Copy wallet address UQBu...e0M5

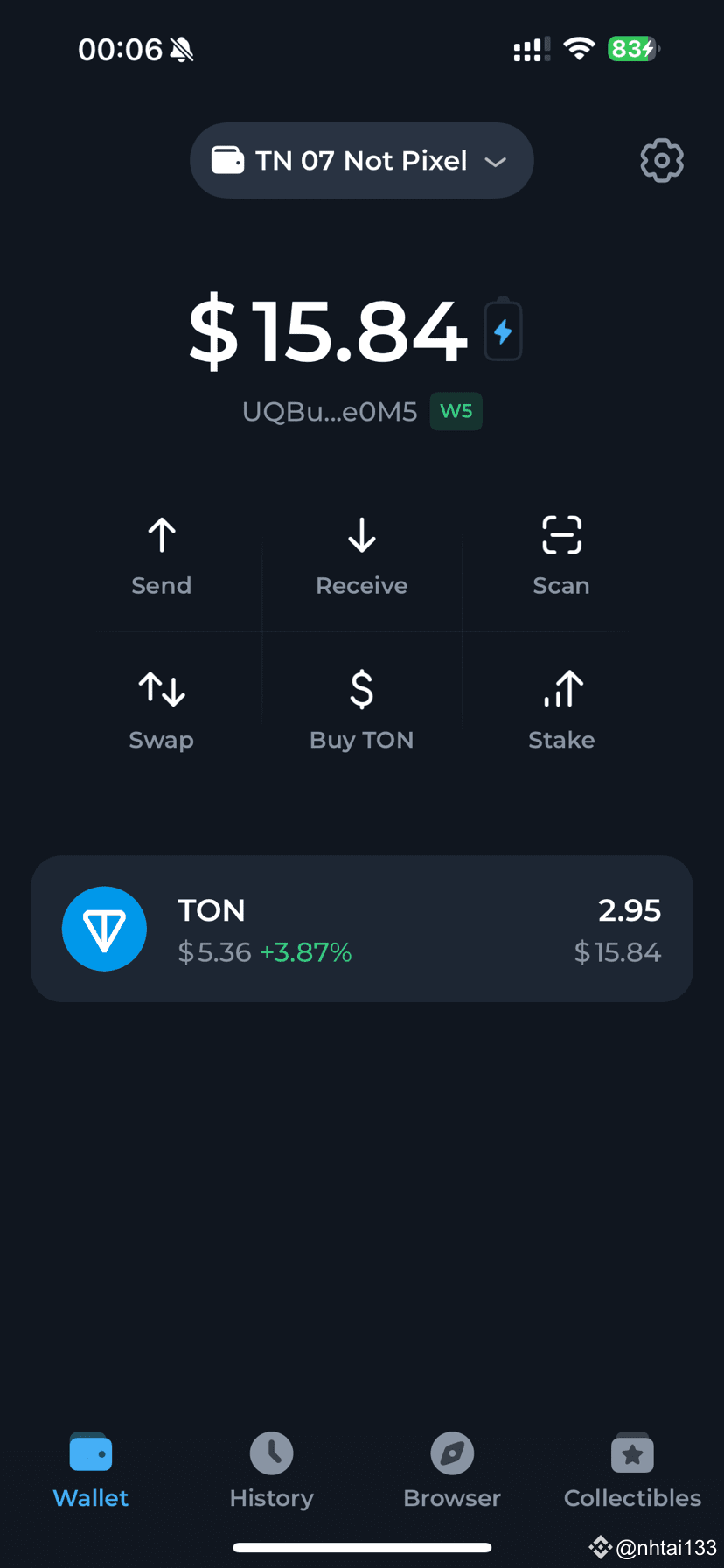pos(330,411)
